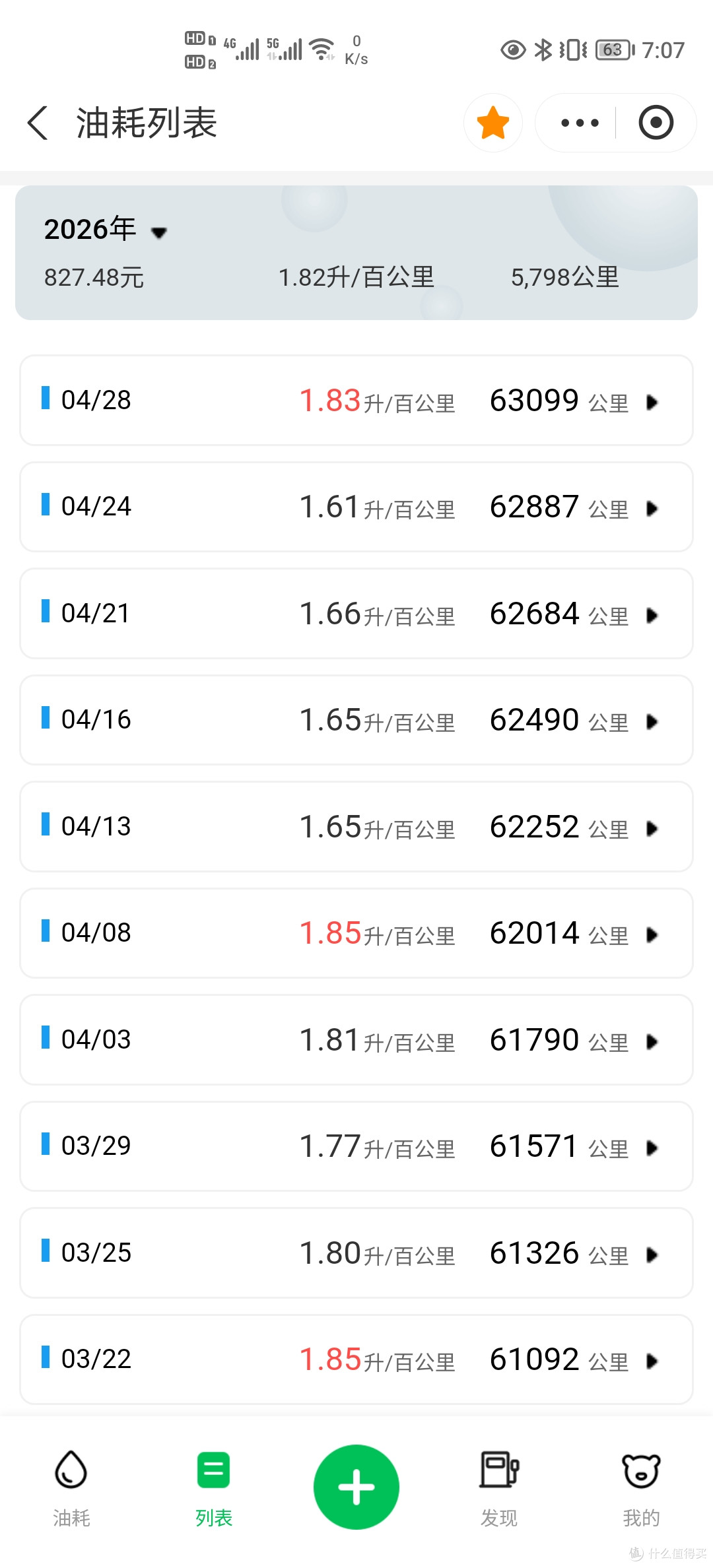Open the 04/08 fuel record
713x1568 pixels.
[356, 933]
